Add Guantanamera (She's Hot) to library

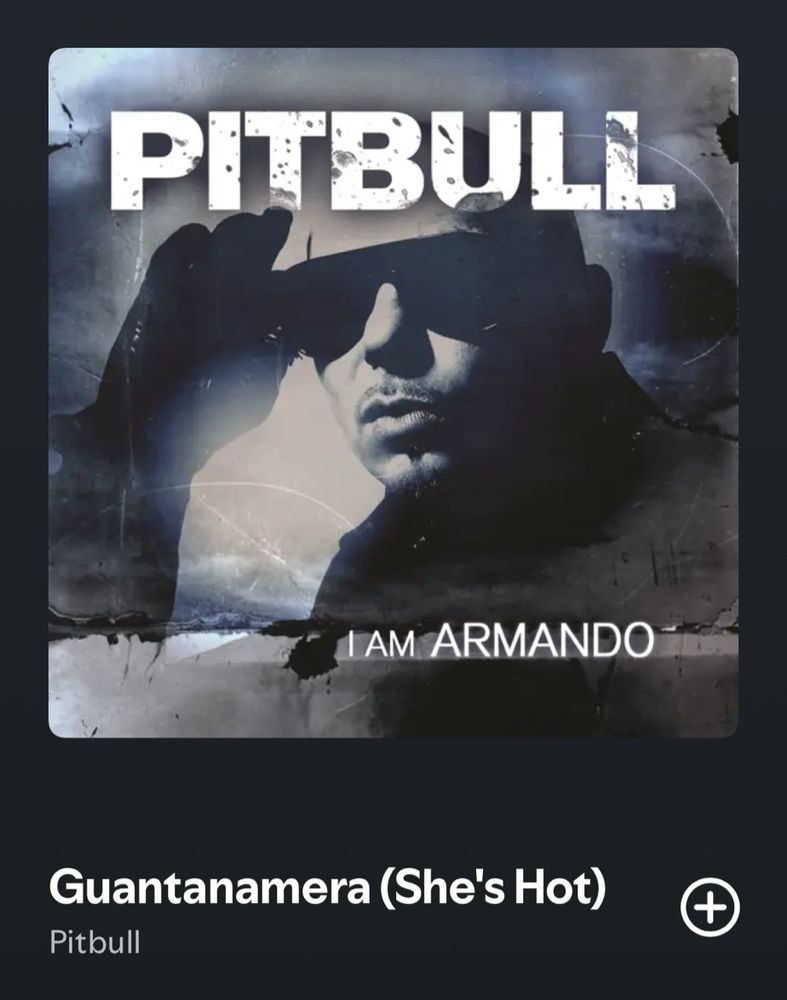coord(710,908)
